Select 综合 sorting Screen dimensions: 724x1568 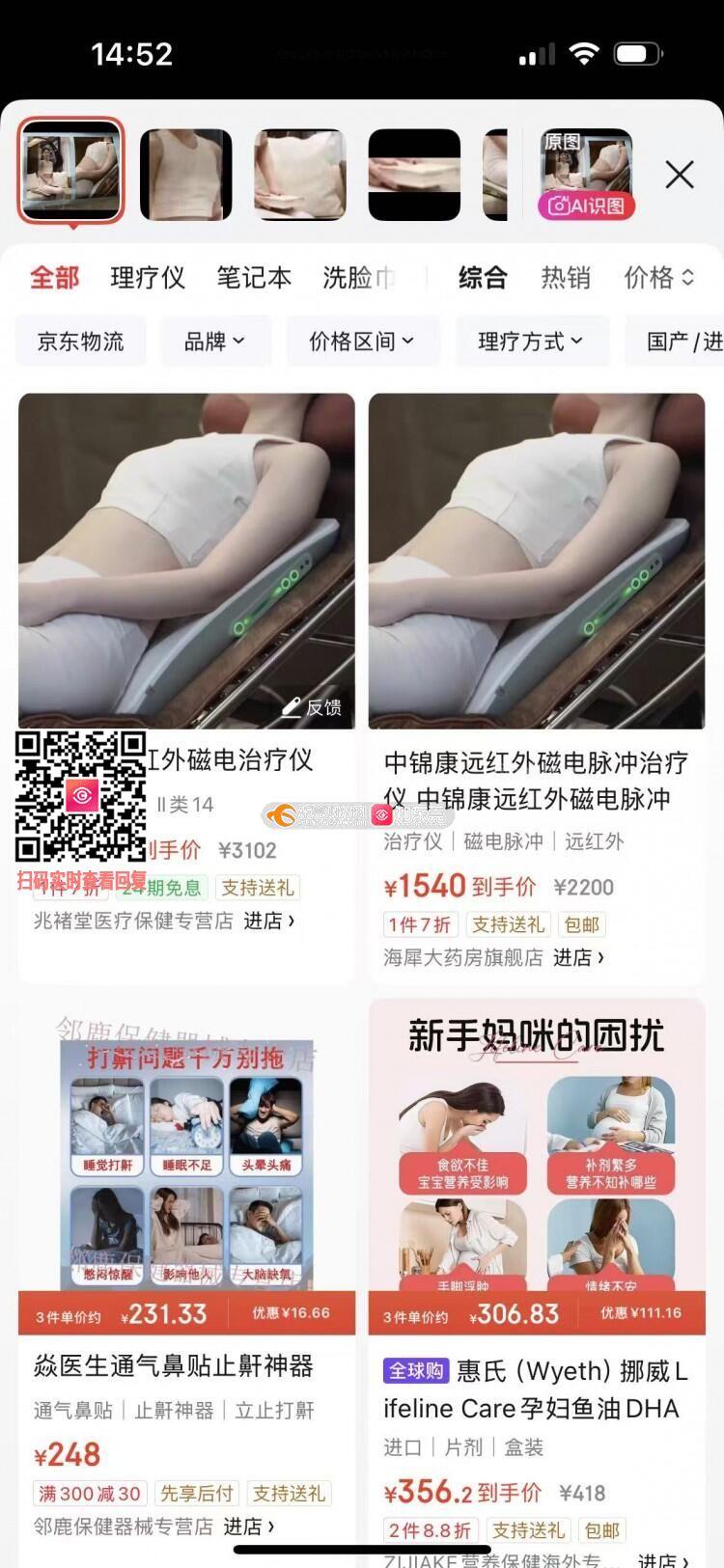[x=483, y=278]
